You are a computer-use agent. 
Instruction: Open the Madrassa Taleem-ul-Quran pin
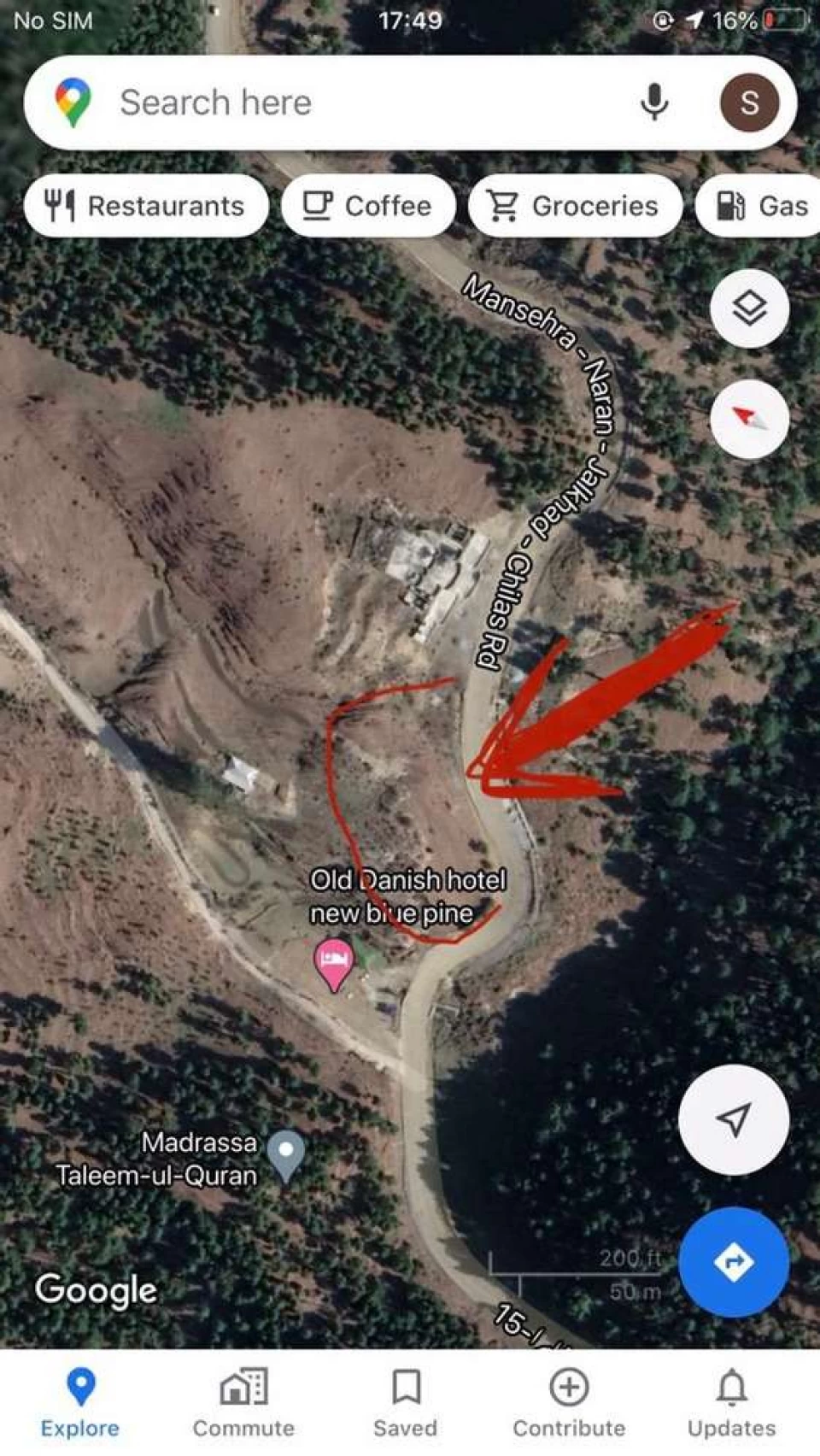pos(286,1155)
